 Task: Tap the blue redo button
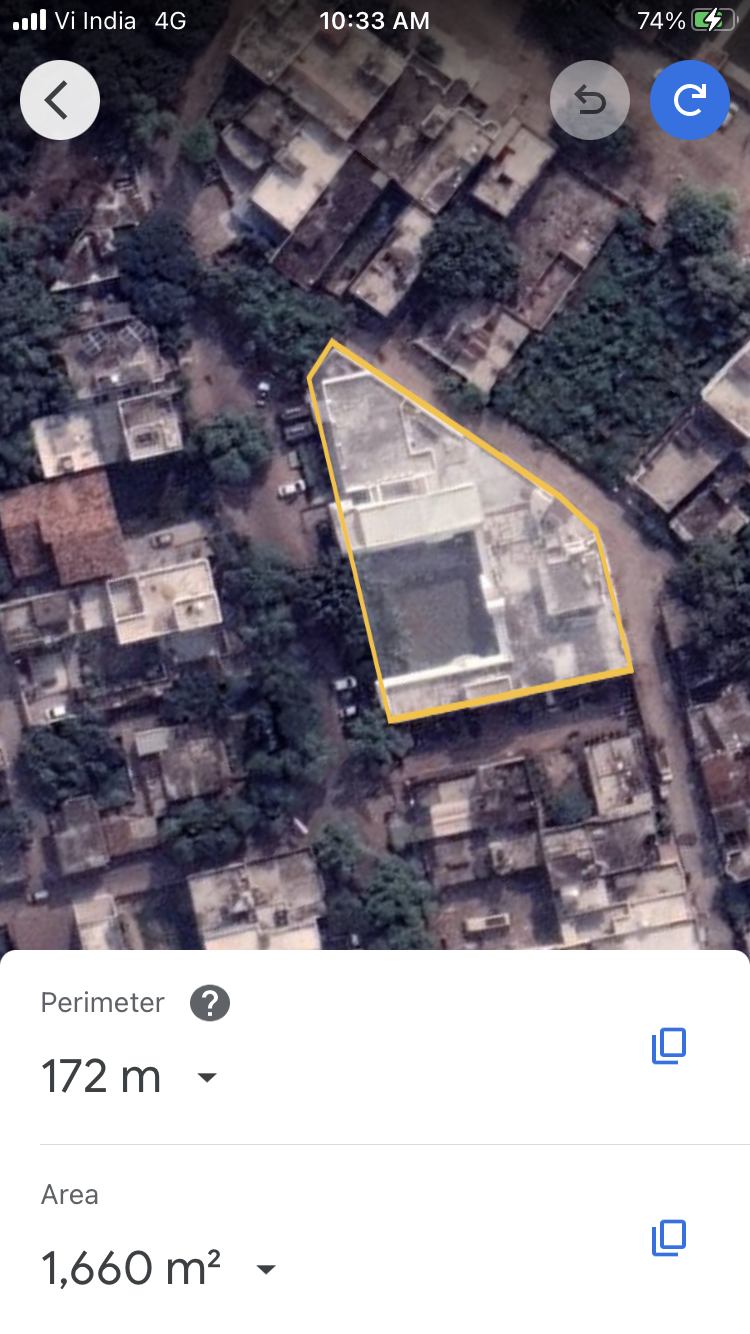click(x=690, y=100)
